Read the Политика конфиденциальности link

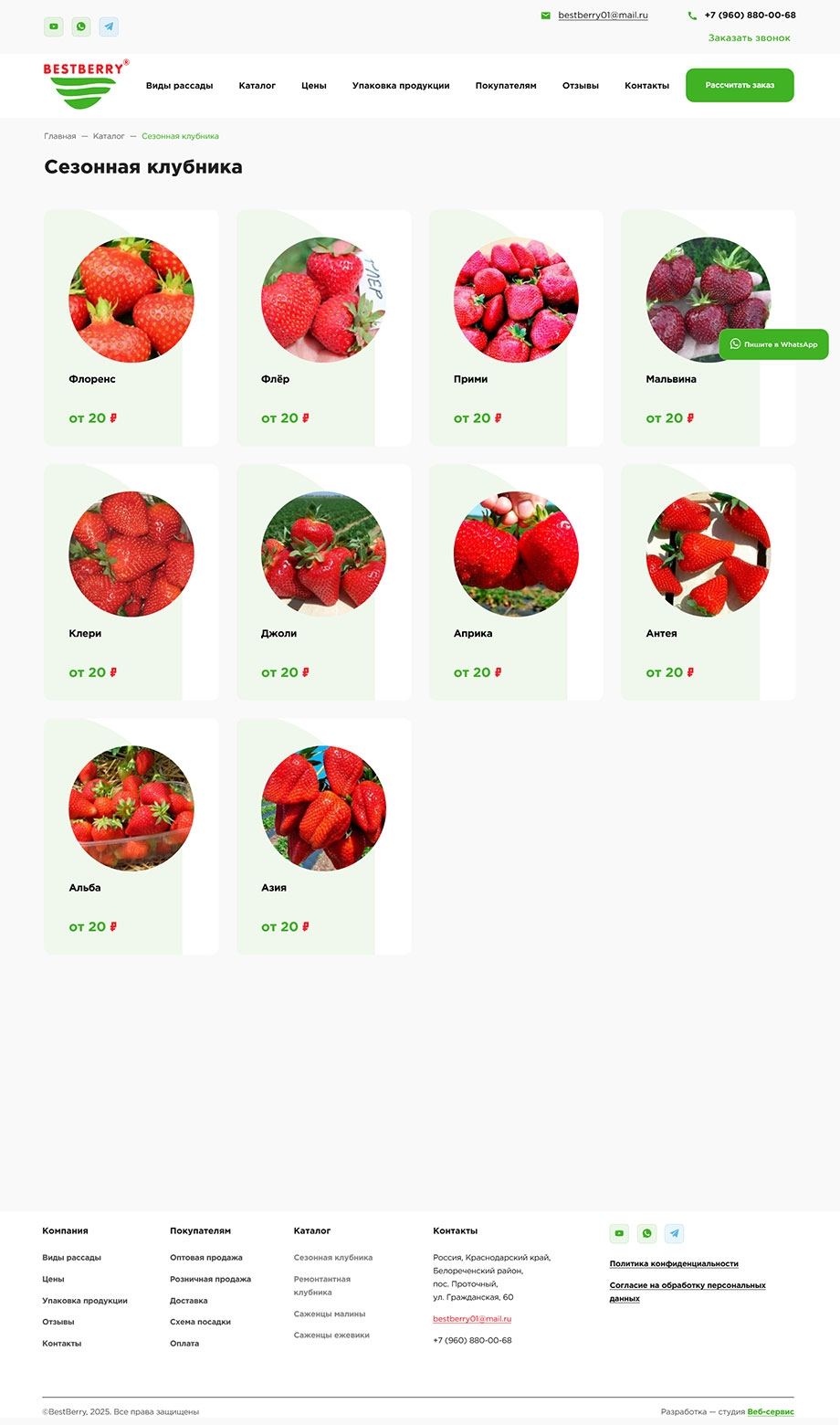tap(674, 1264)
